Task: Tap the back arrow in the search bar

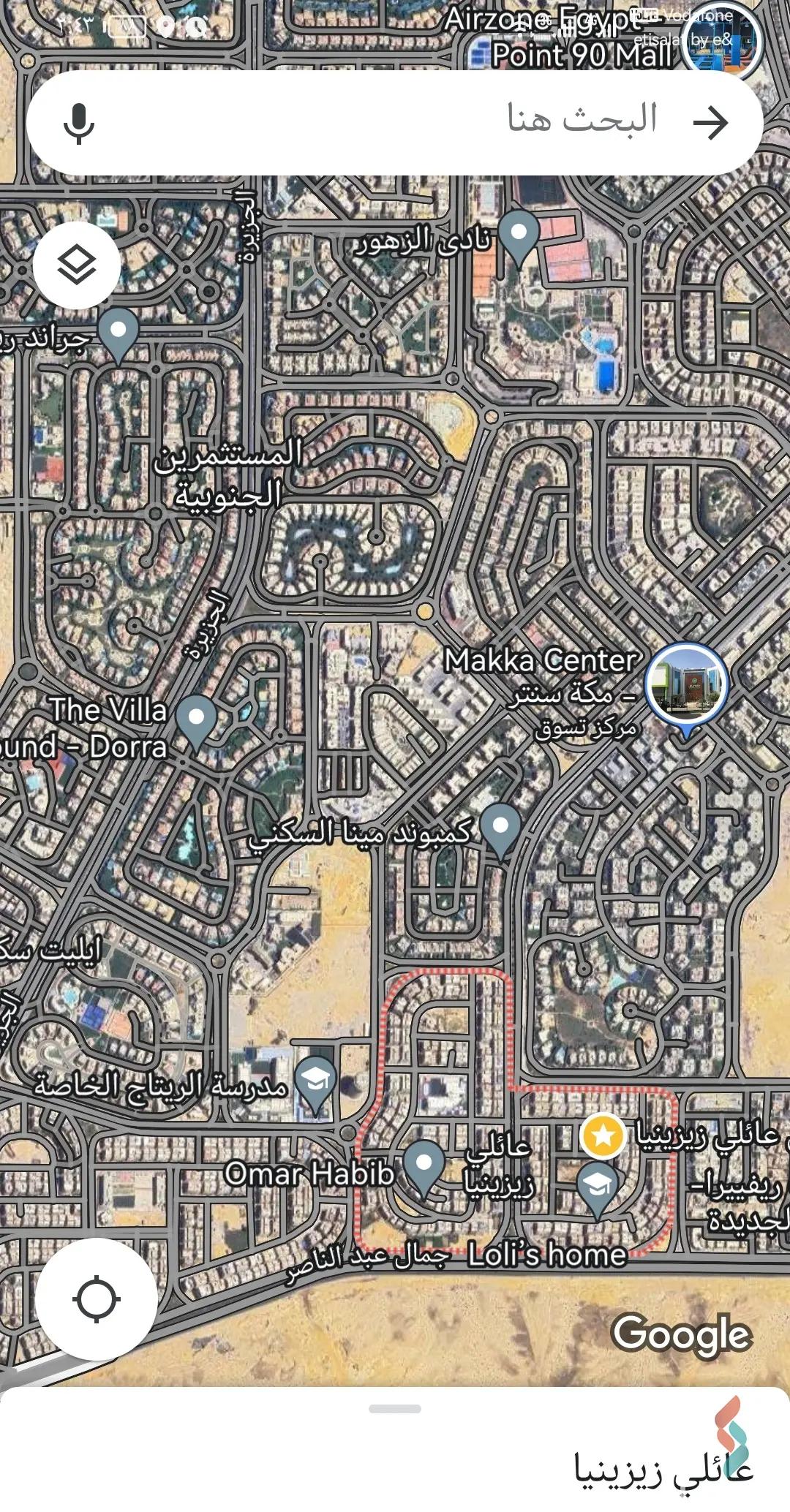Action: 711,122
